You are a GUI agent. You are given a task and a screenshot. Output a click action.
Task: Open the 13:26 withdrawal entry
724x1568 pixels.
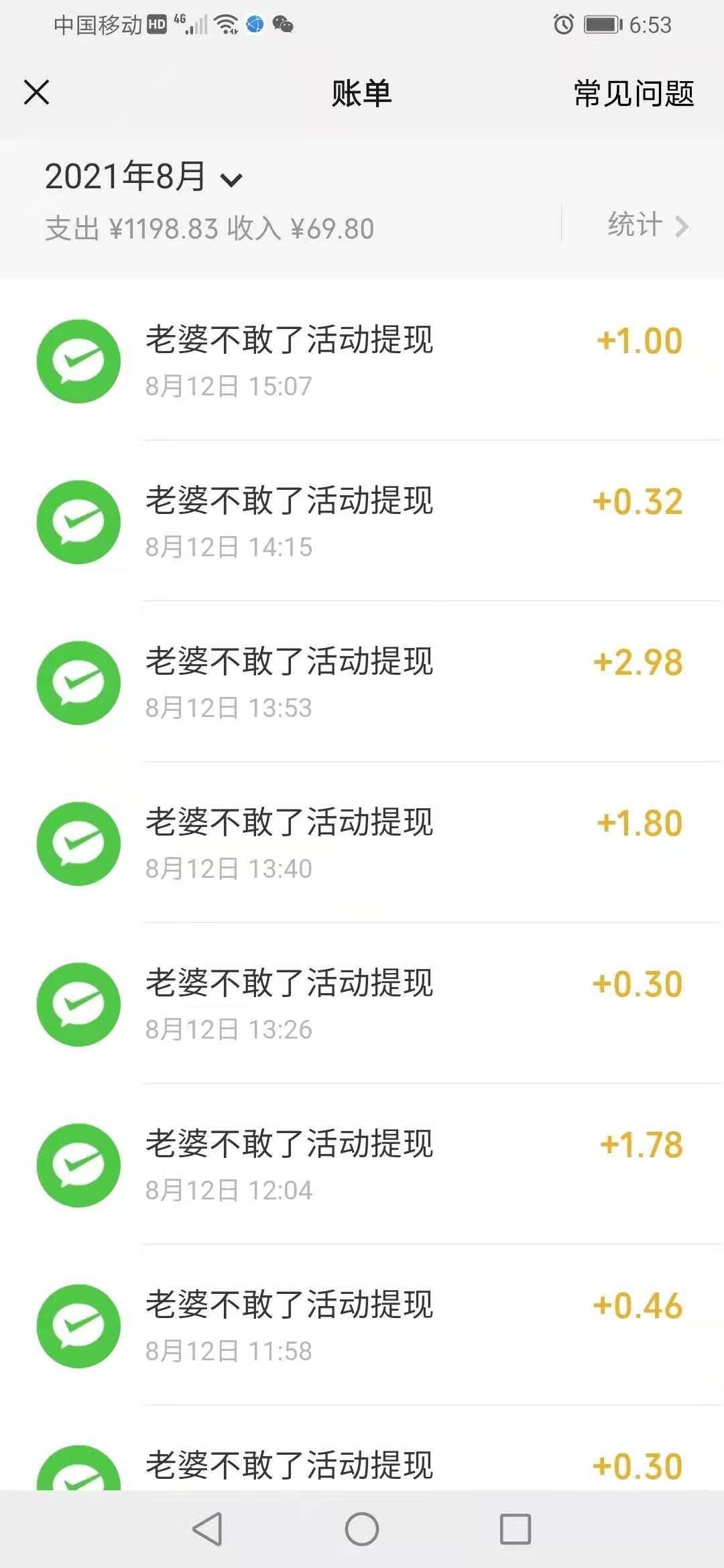(362, 1005)
